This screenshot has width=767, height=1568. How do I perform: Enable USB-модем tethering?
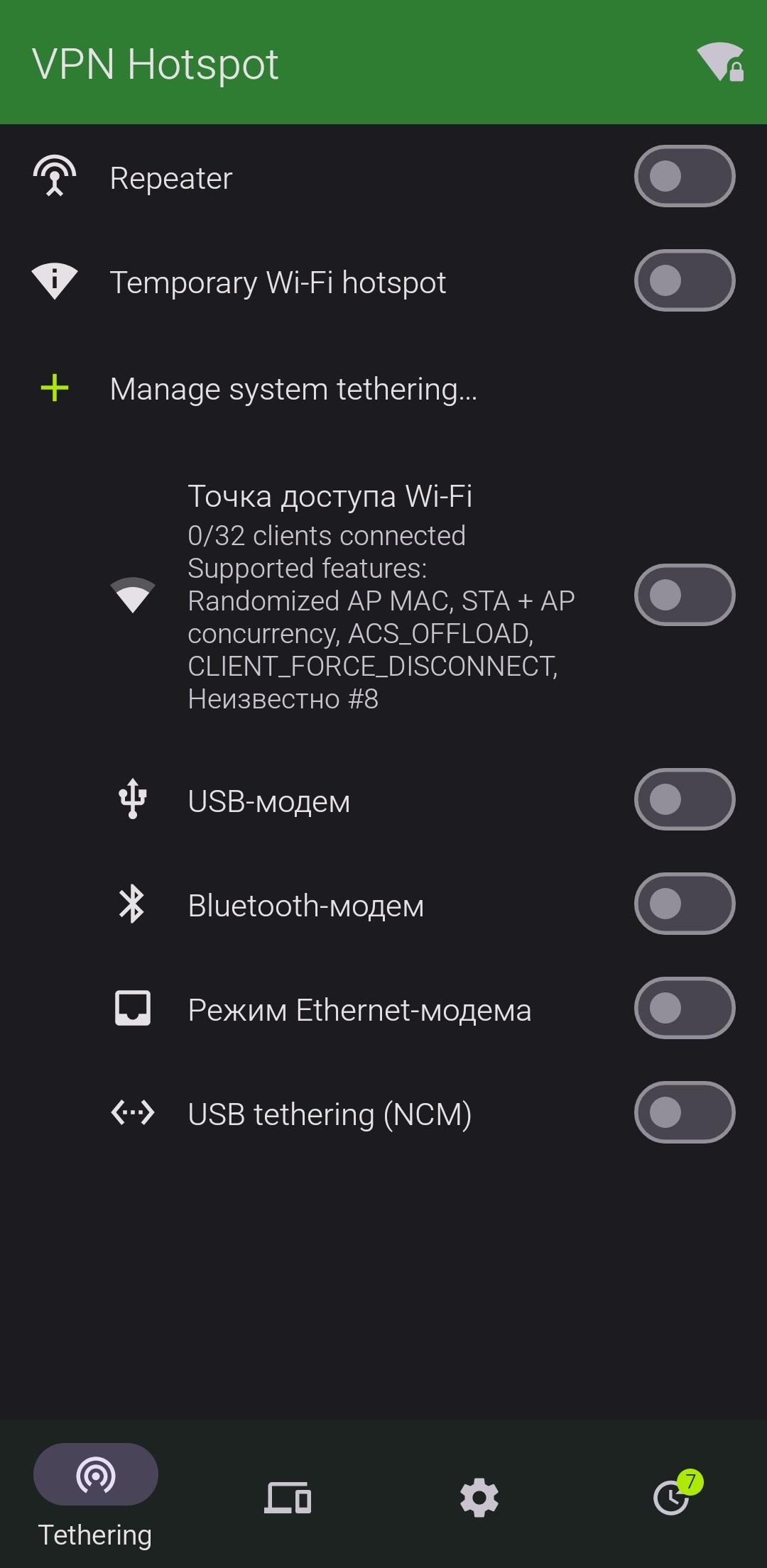684,799
